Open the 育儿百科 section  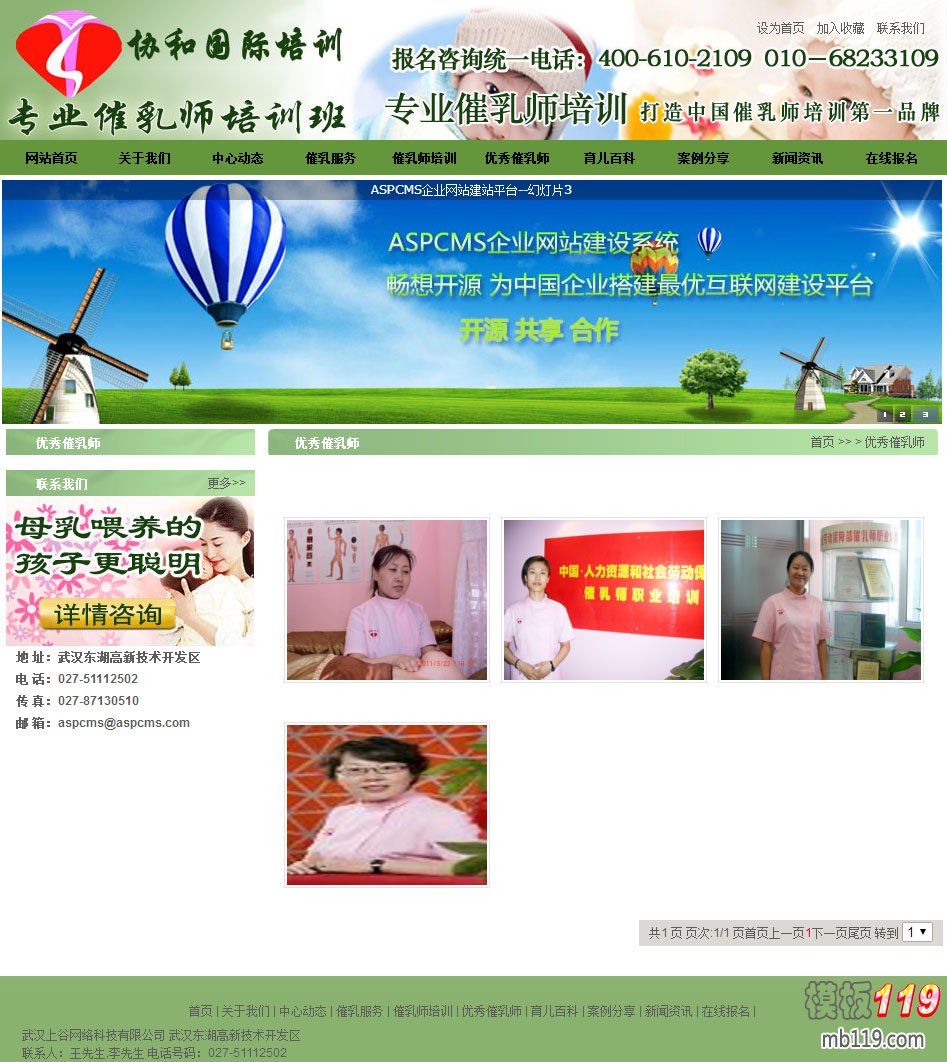[609, 158]
